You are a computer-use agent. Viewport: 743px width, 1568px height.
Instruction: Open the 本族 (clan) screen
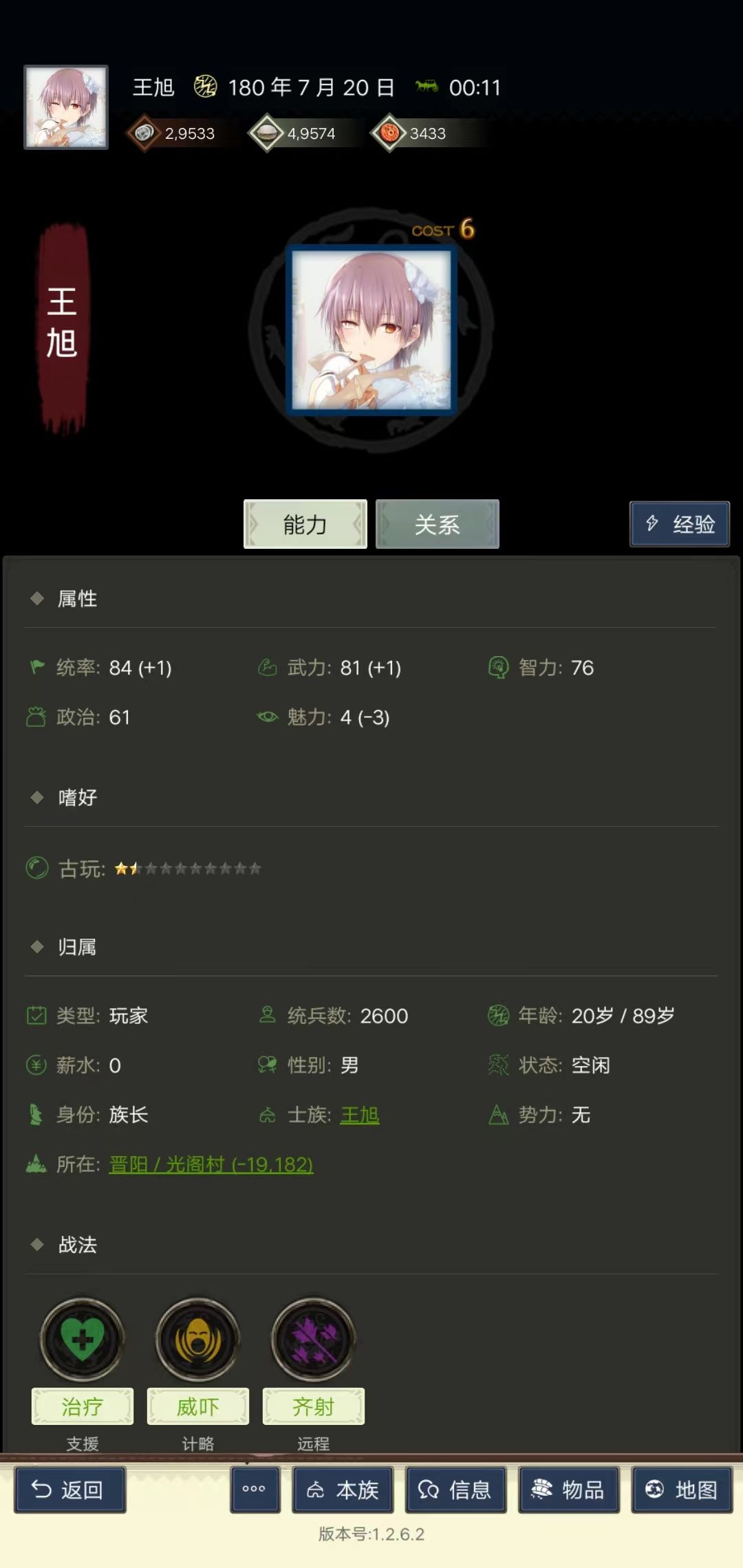[x=343, y=1490]
